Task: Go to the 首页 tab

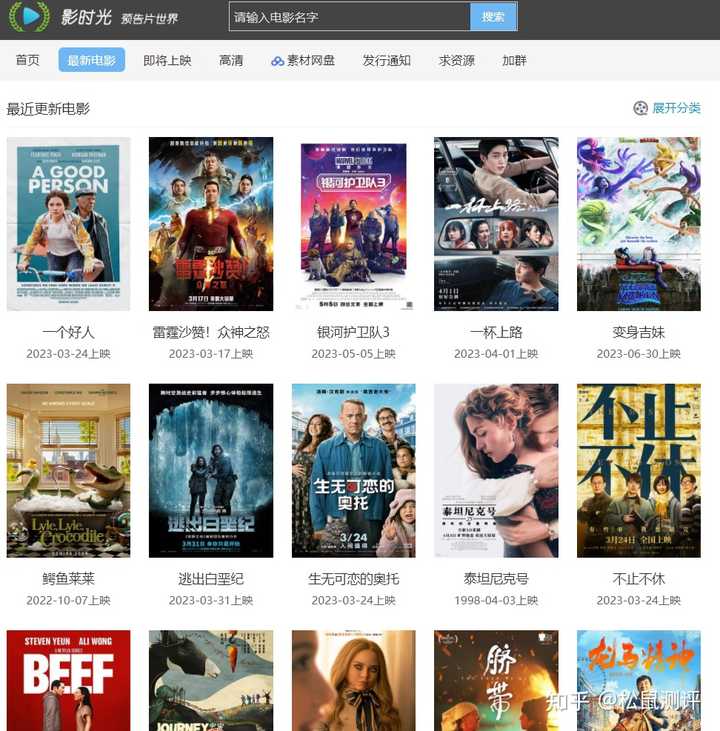Action: pyautogui.click(x=28, y=60)
